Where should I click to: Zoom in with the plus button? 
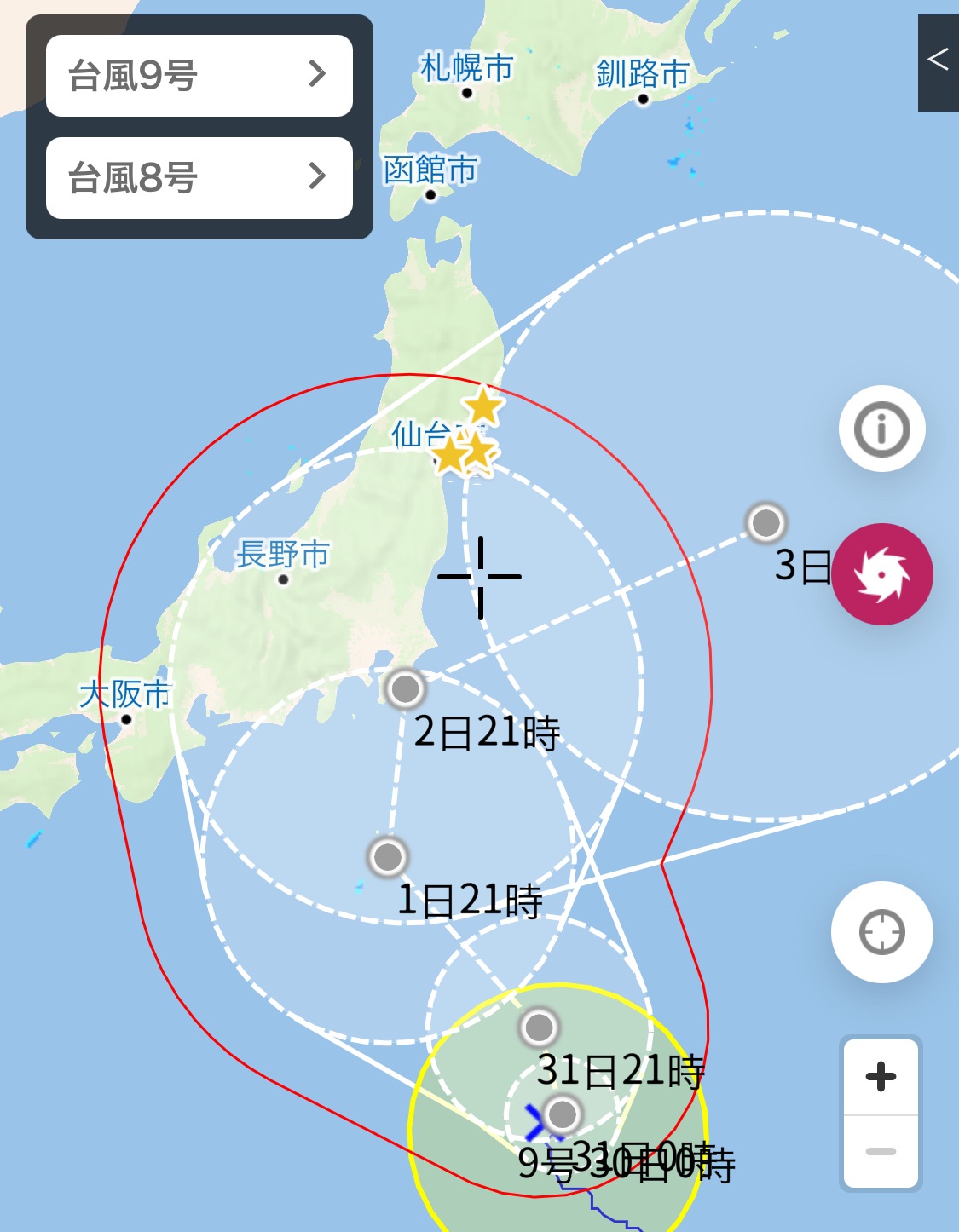pyautogui.click(x=881, y=1077)
